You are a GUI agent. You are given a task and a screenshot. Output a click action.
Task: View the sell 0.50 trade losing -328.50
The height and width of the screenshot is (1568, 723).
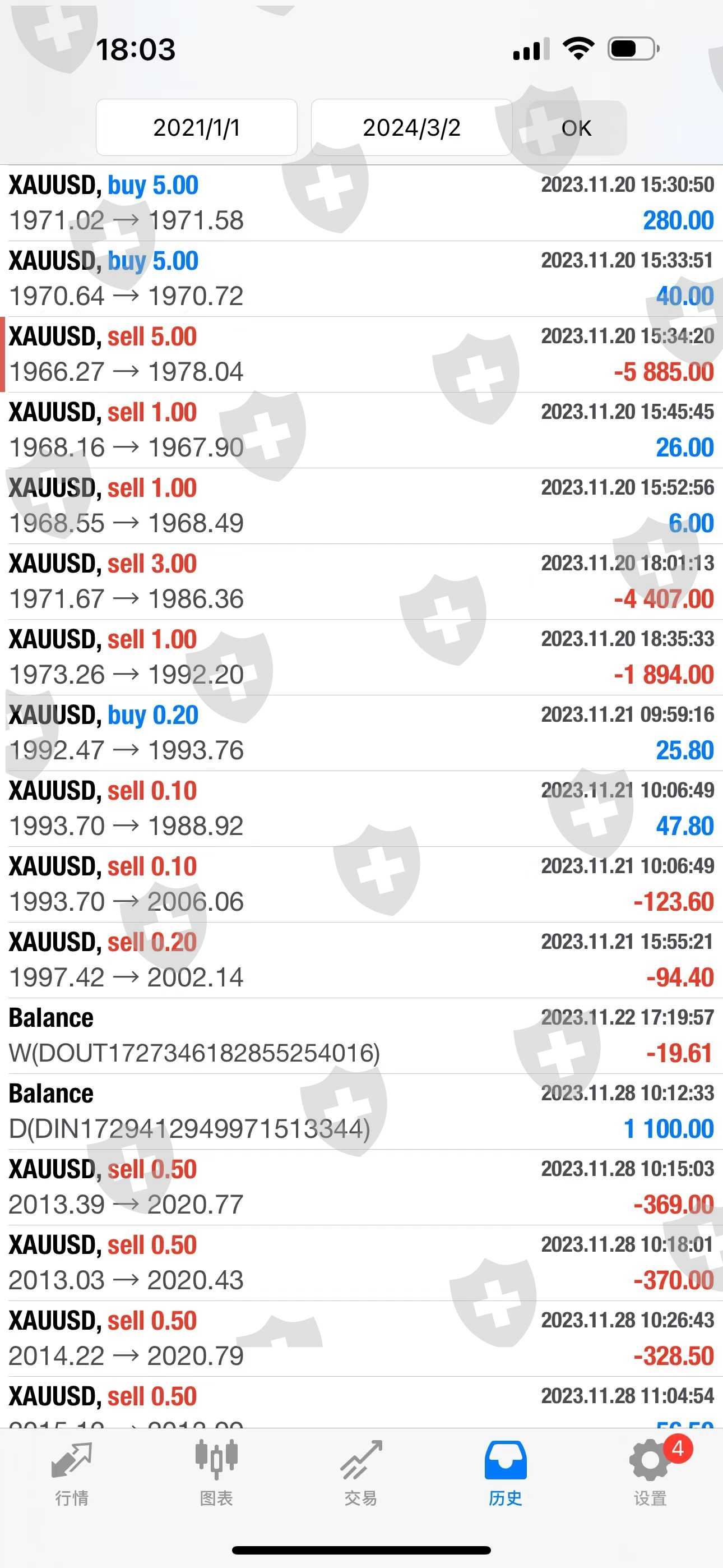point(361,1339)
